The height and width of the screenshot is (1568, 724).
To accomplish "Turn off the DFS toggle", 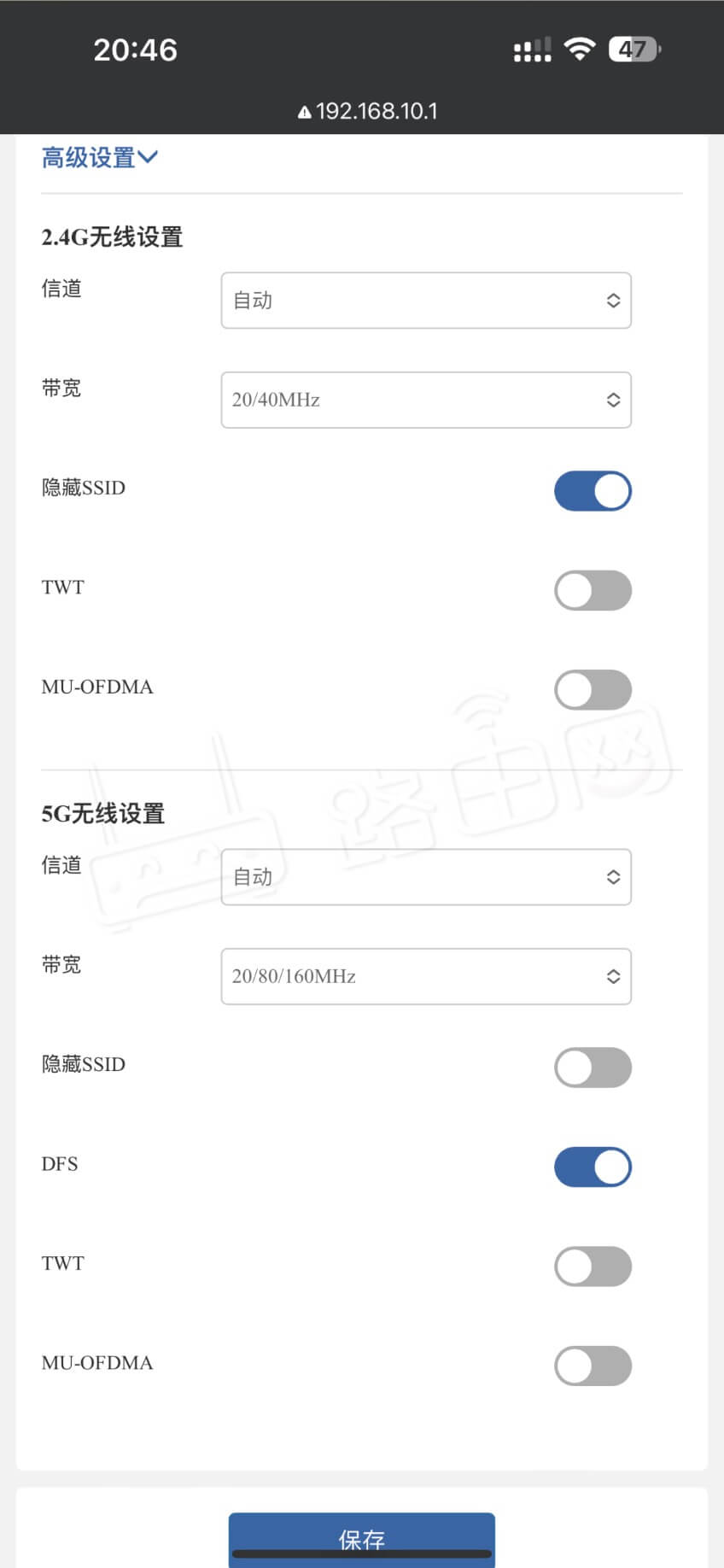I will point(593,1167).
